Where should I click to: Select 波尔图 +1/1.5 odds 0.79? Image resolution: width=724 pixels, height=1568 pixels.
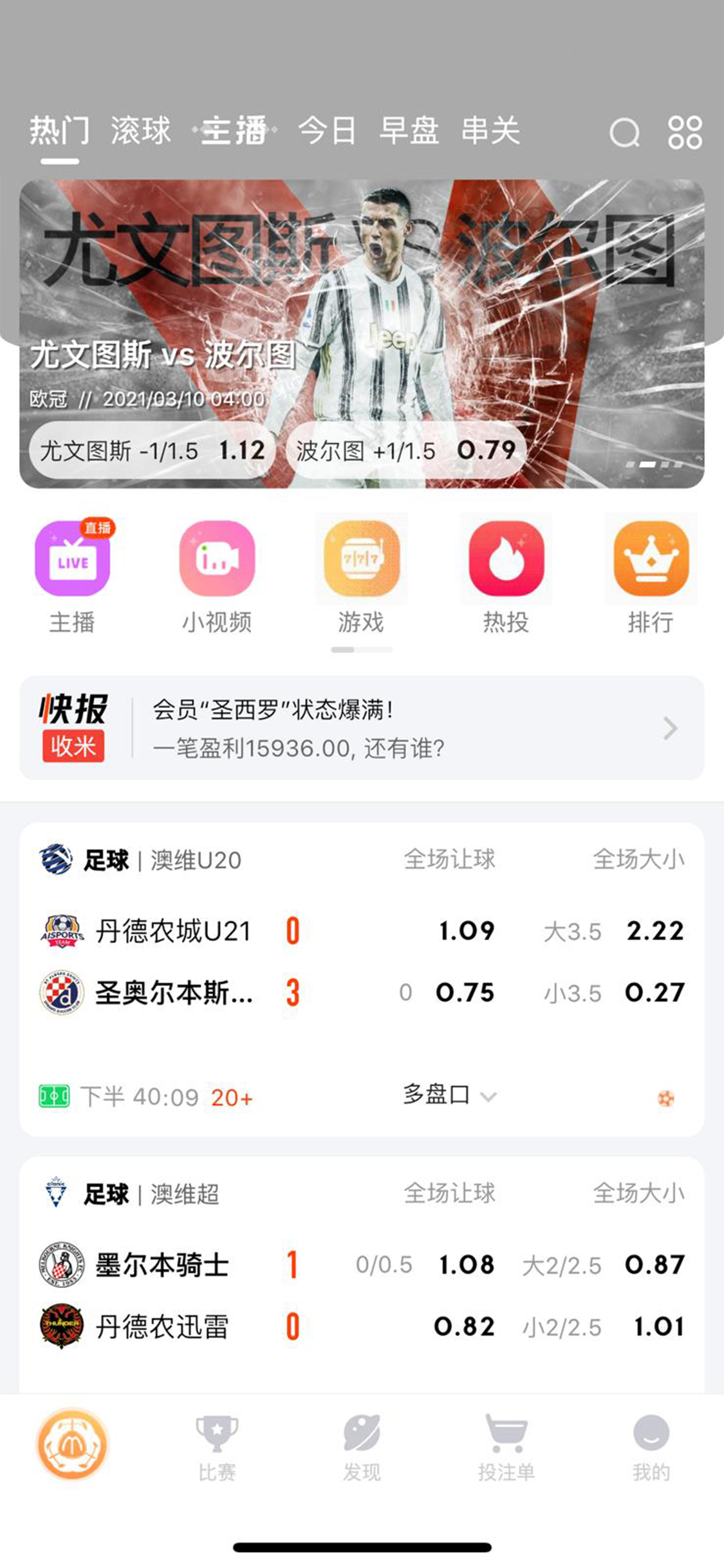tap(405, 451)
